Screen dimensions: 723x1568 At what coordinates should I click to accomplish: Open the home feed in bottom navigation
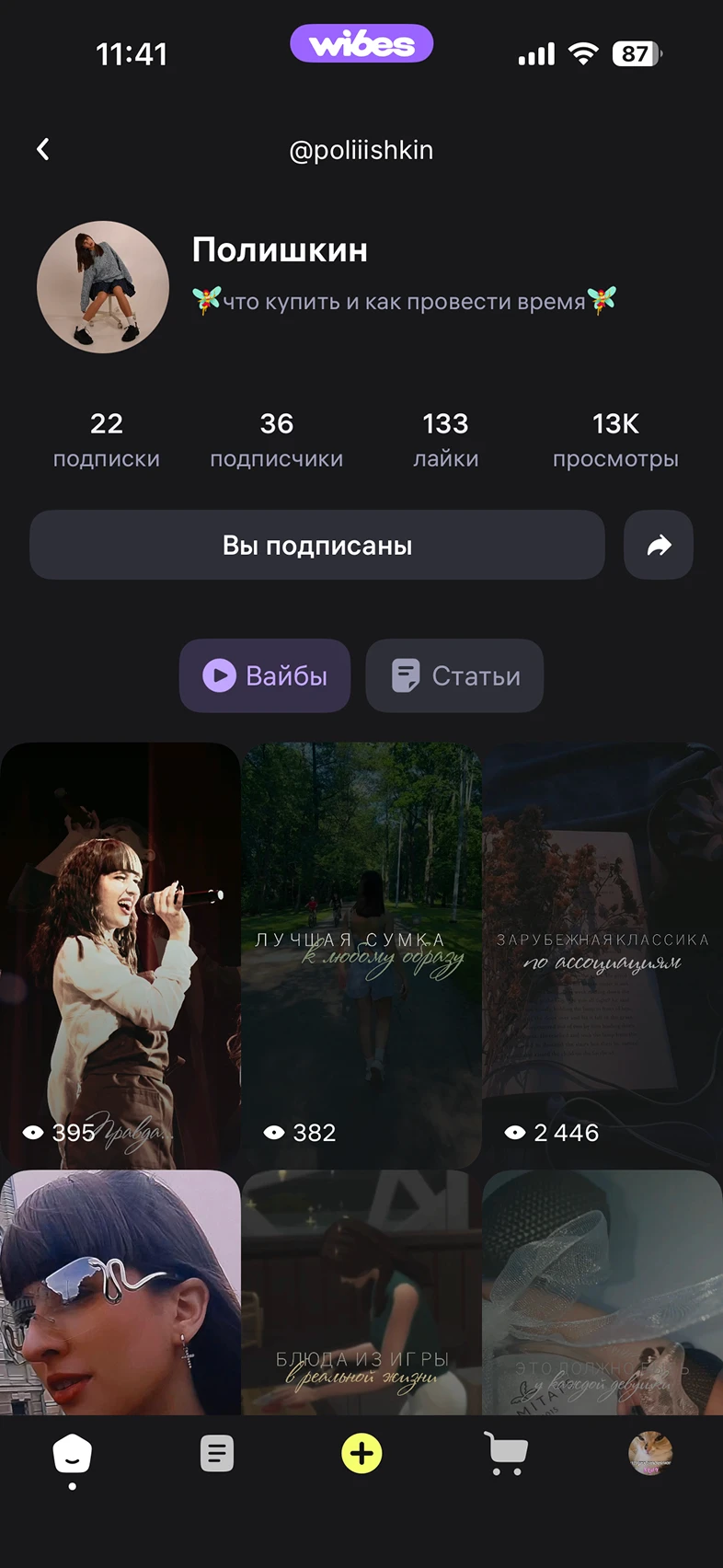(x=73, y=1455)
